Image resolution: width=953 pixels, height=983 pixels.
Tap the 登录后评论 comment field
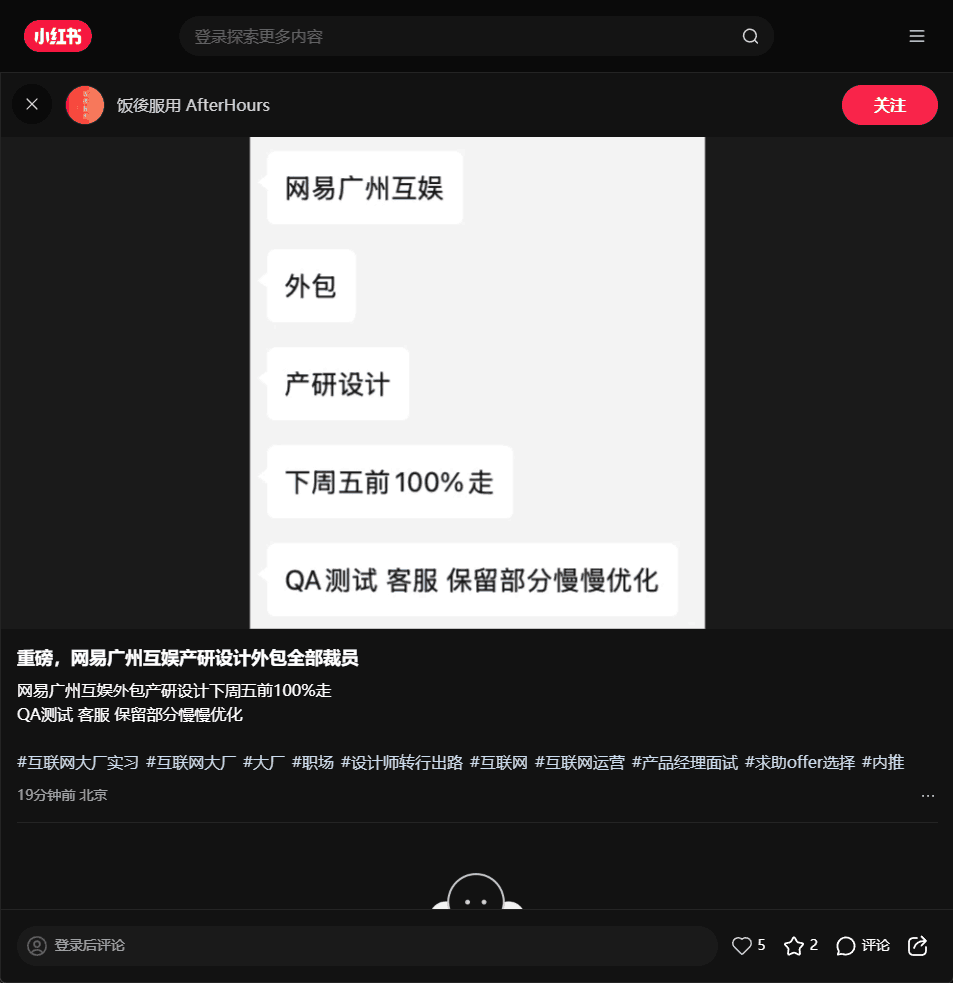point(367,945)
